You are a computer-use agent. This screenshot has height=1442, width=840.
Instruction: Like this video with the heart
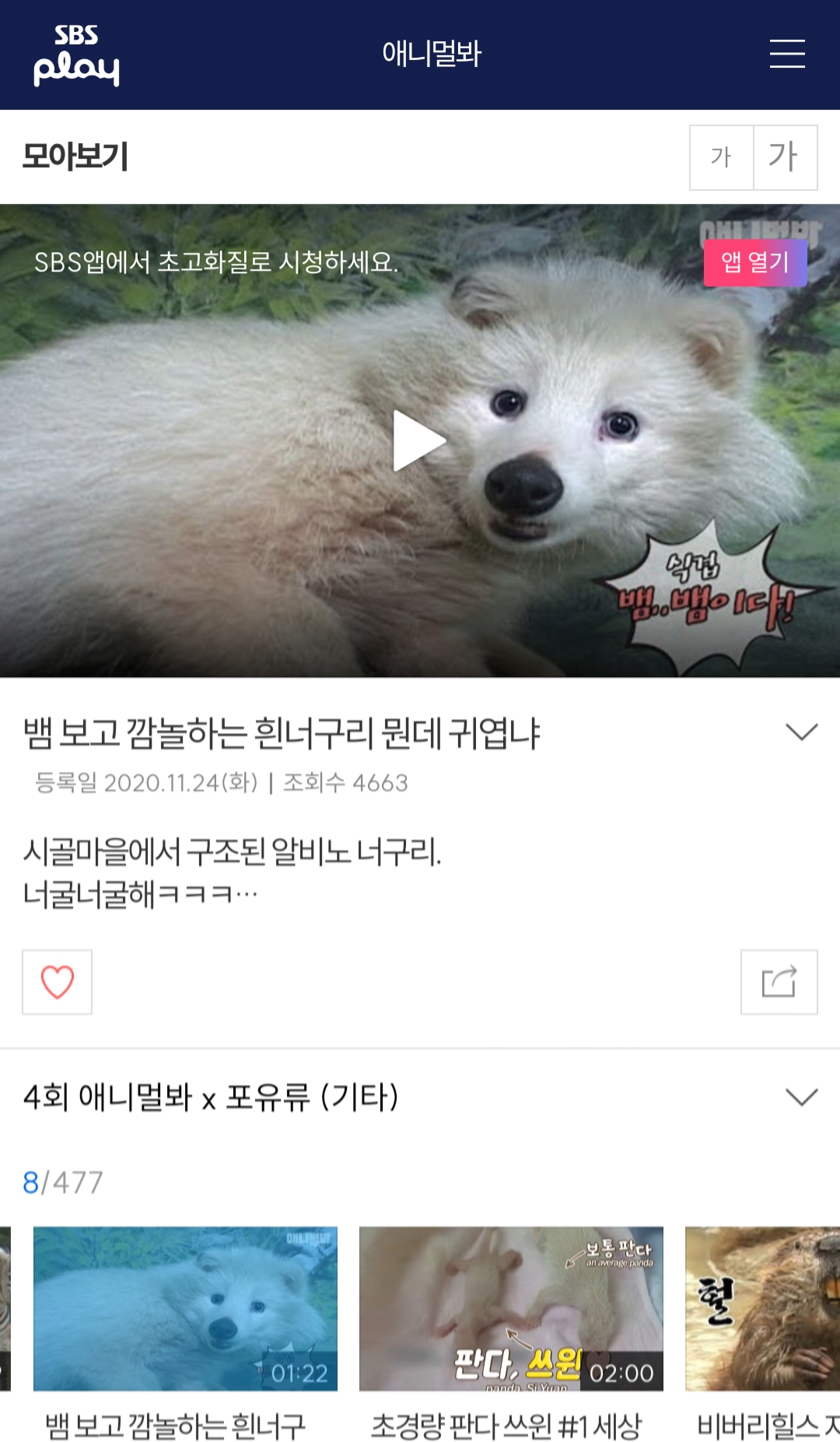[57, 981]
